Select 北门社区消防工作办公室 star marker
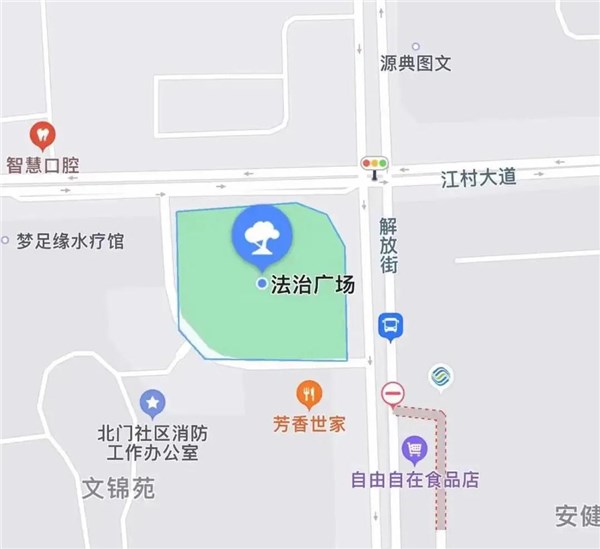The height and width of the screenshot is (549, 600). 152,404
